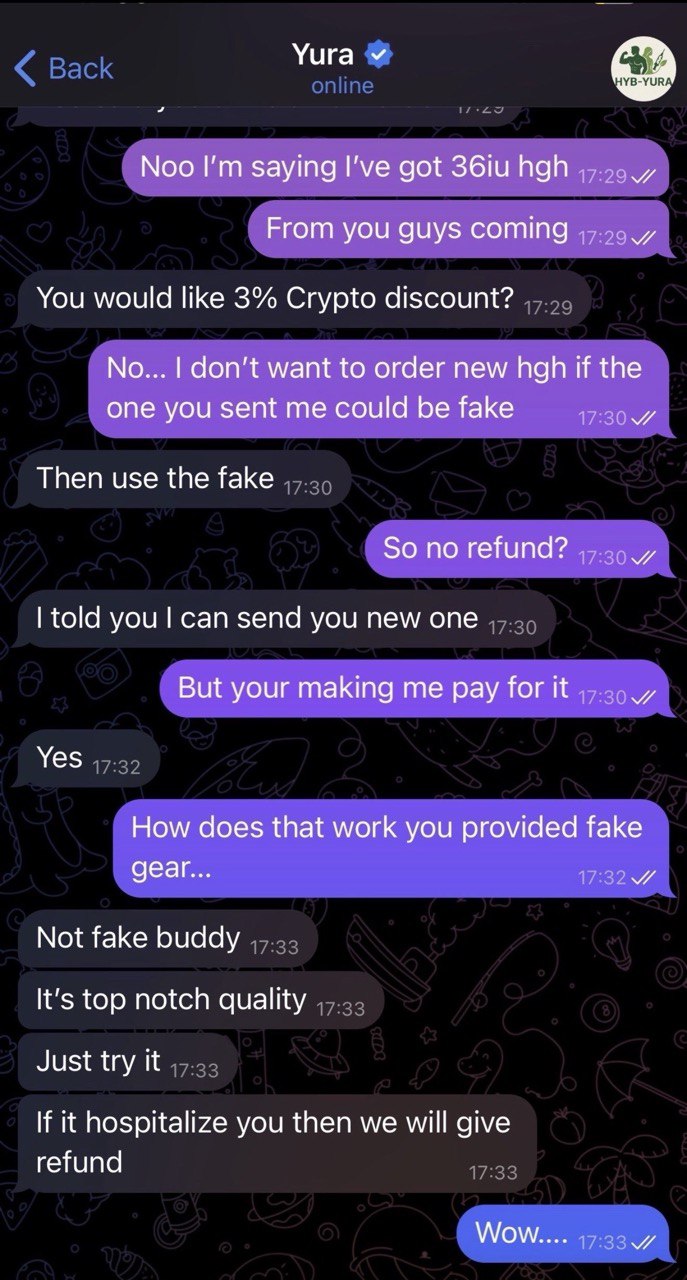
Task: Go back to the chat list
Action: coord(64,68)
